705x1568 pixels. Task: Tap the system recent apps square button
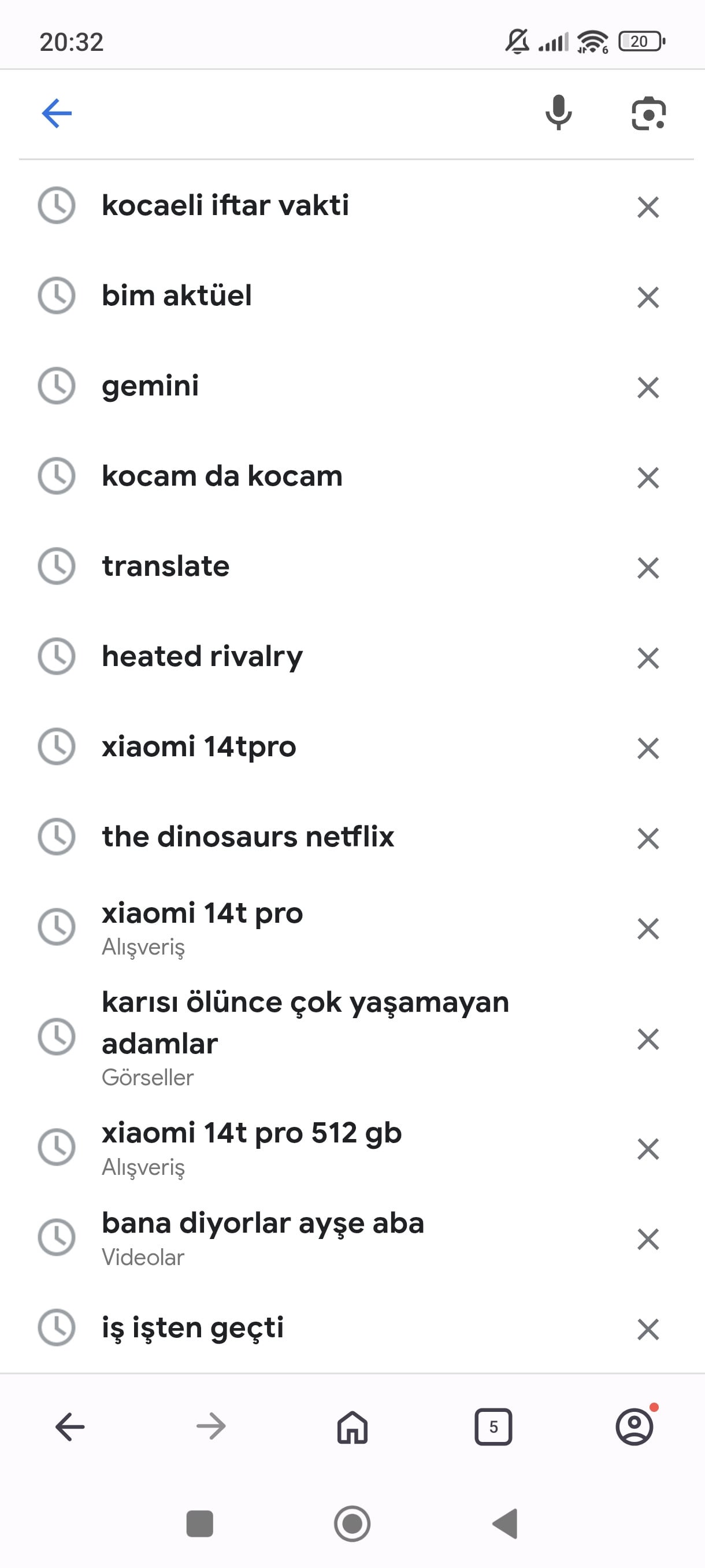199,1523
